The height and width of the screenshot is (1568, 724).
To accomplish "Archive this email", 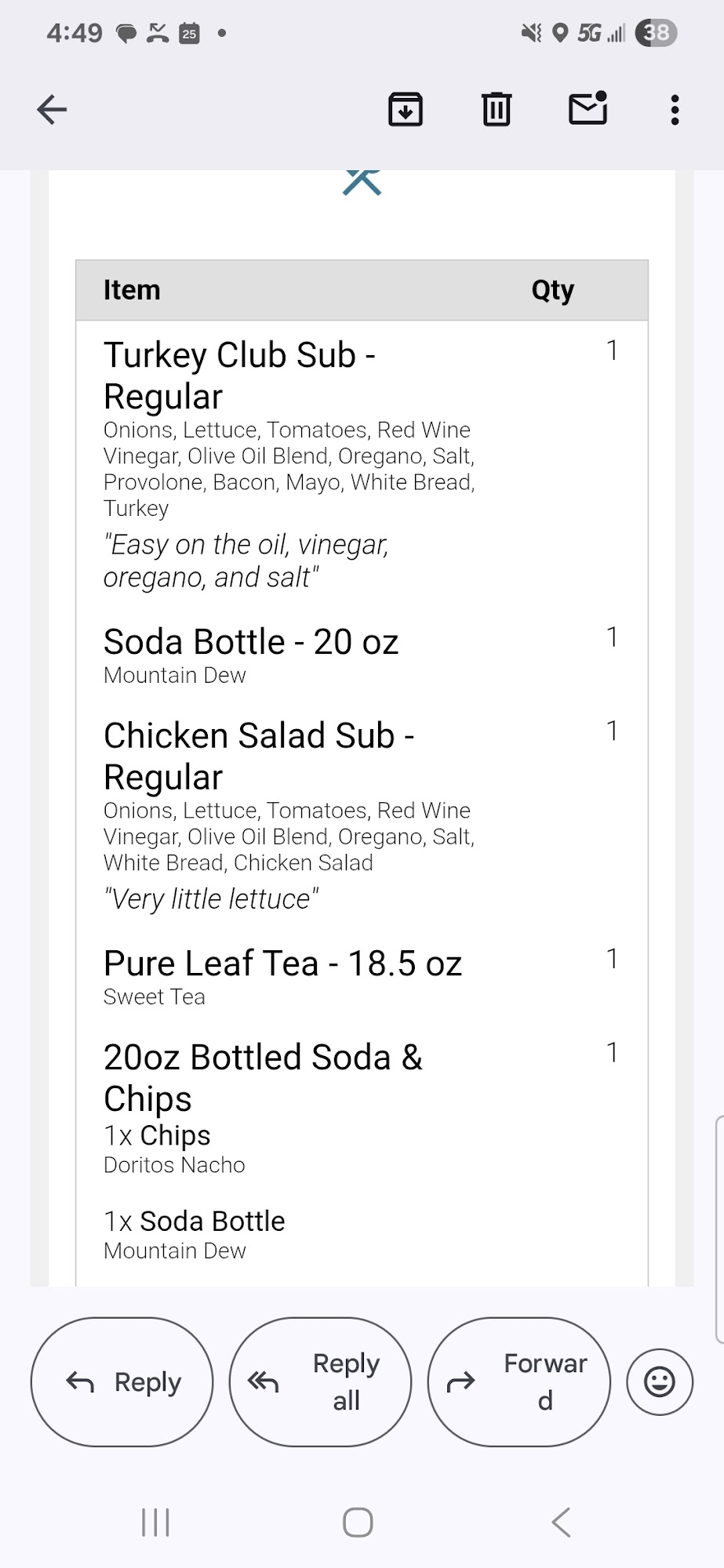I will click(406, 110).
